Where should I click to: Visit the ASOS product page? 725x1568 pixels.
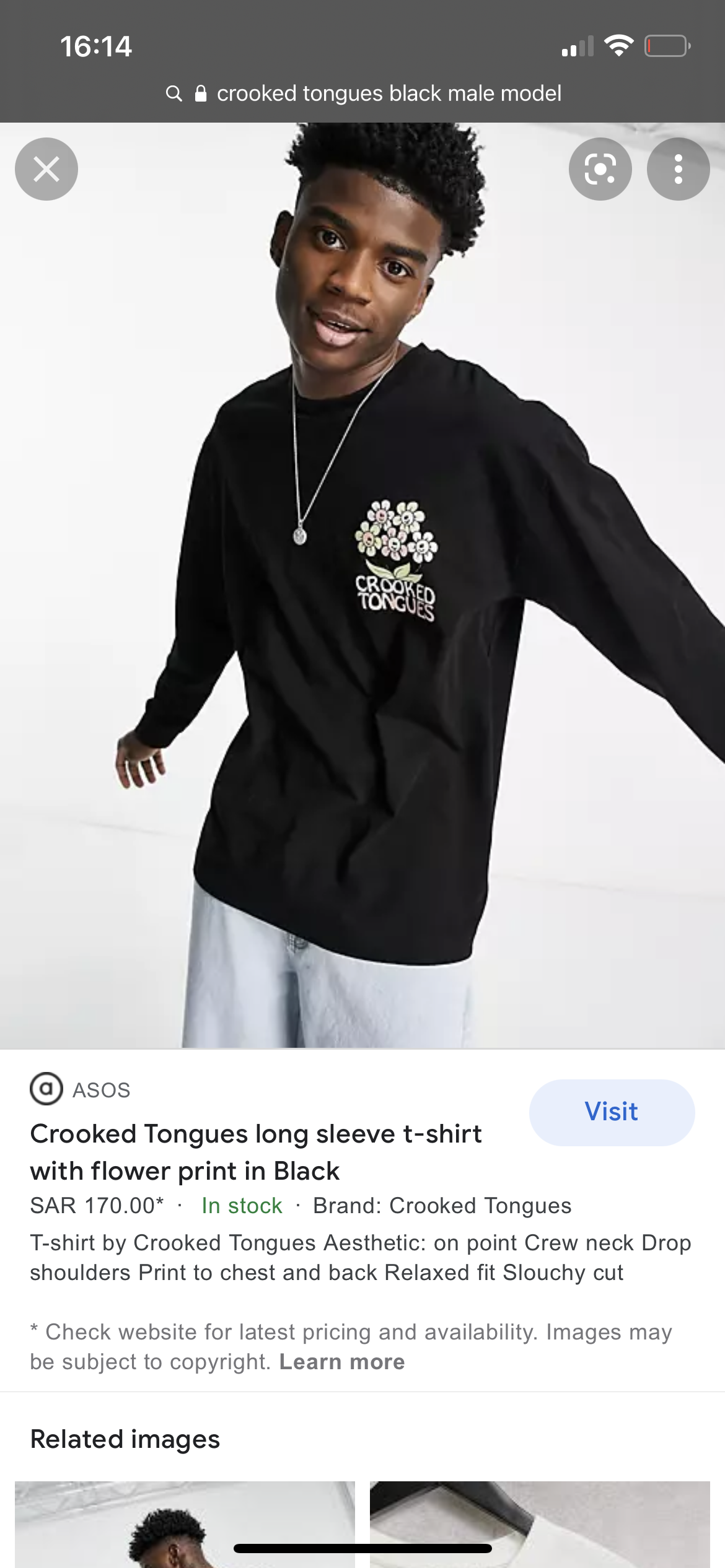pos(611,1112)
